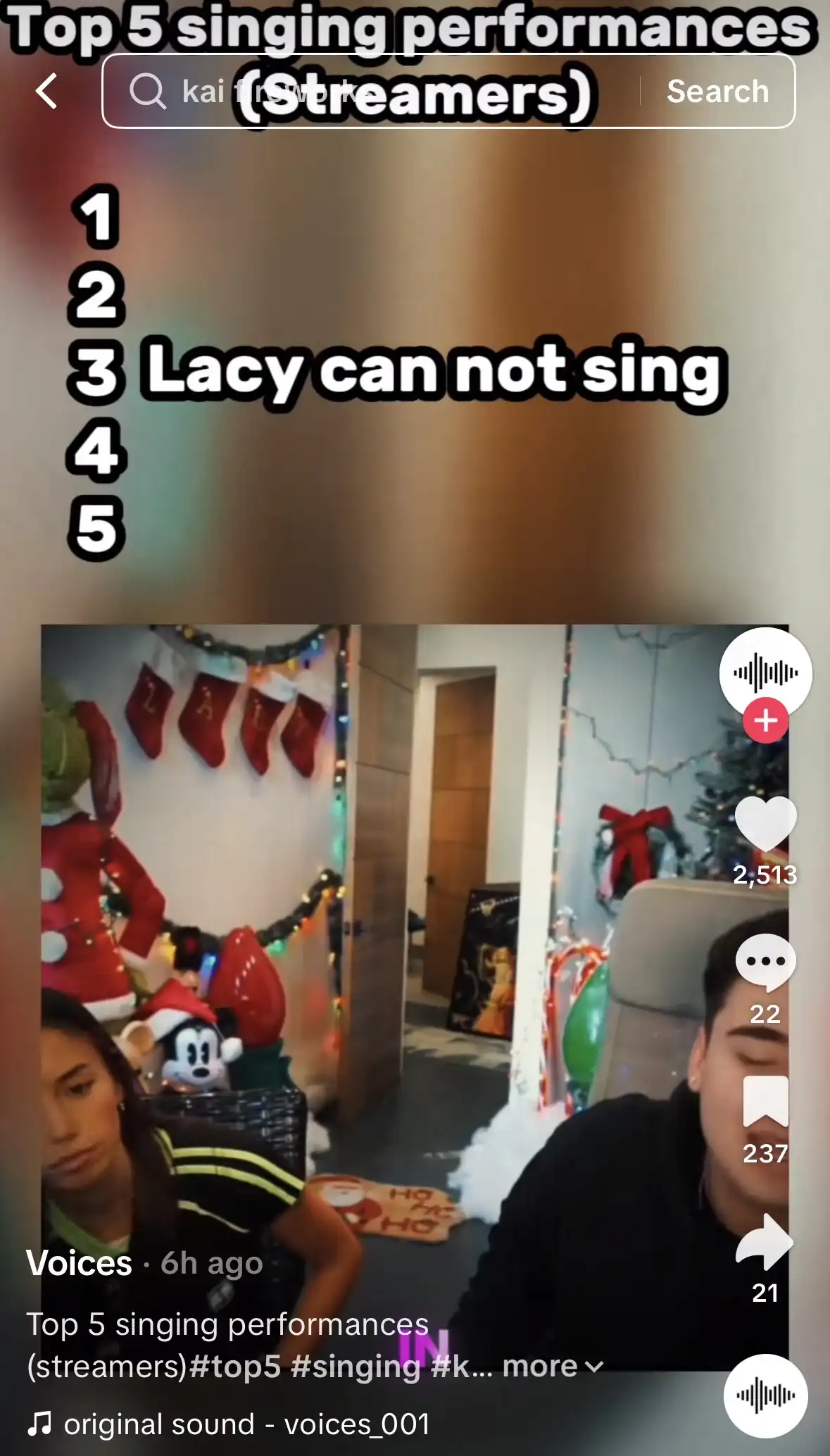This screenshot has height=1456, width=830.
Task: Tap the Search button
Action: pyautogui.click(x=717, y=92)
